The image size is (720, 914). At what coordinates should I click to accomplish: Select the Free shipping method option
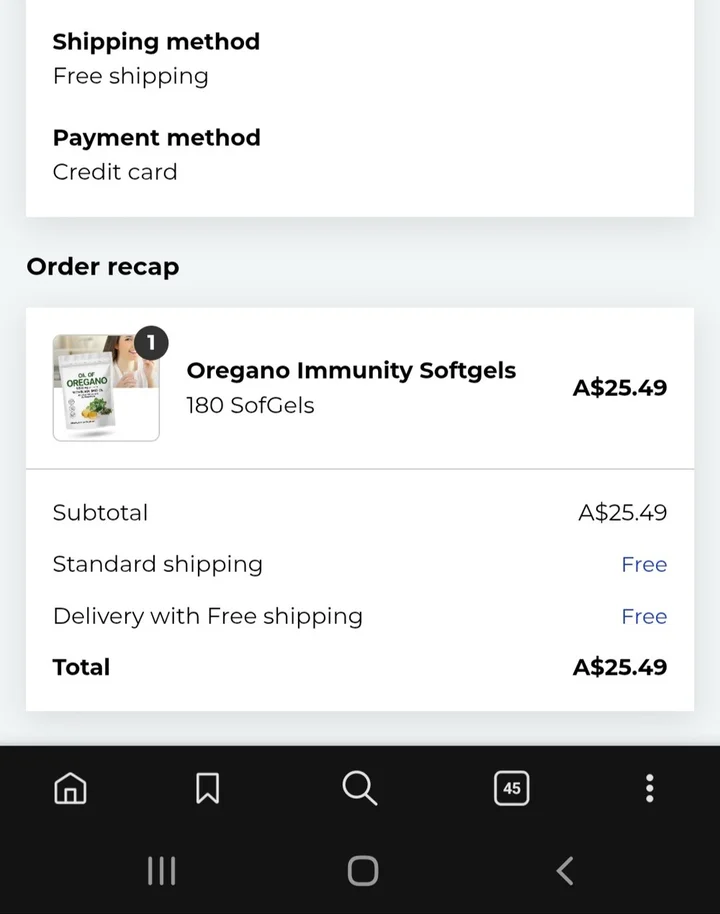[130, 75]
